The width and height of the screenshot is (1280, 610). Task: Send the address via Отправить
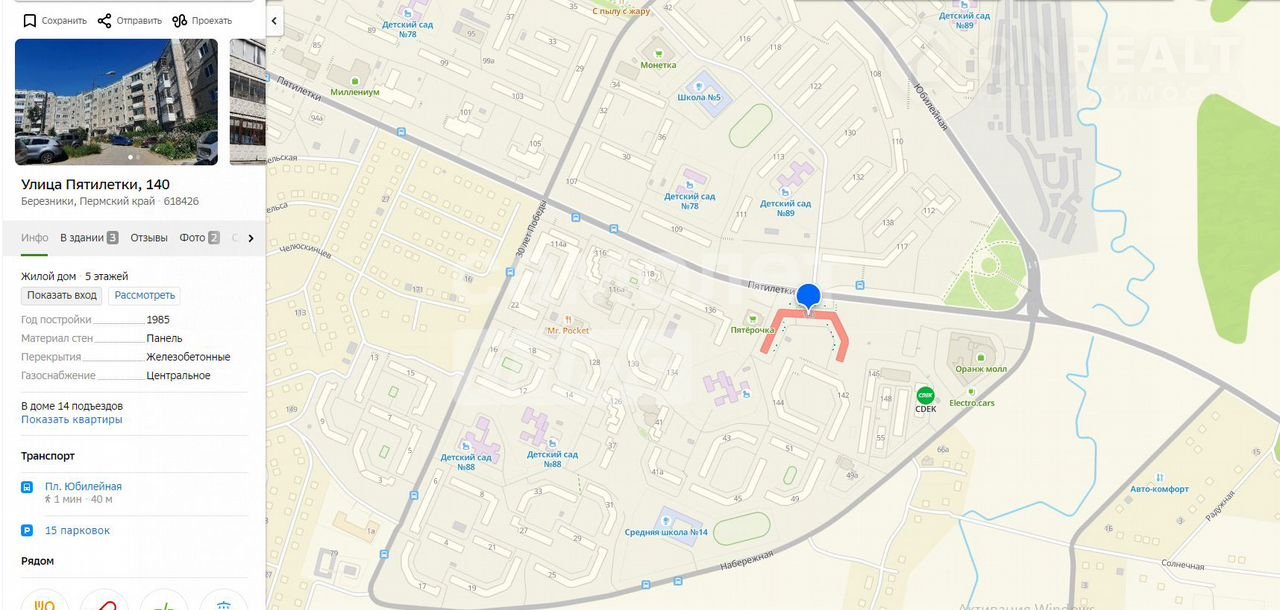[x=130, y=20]
